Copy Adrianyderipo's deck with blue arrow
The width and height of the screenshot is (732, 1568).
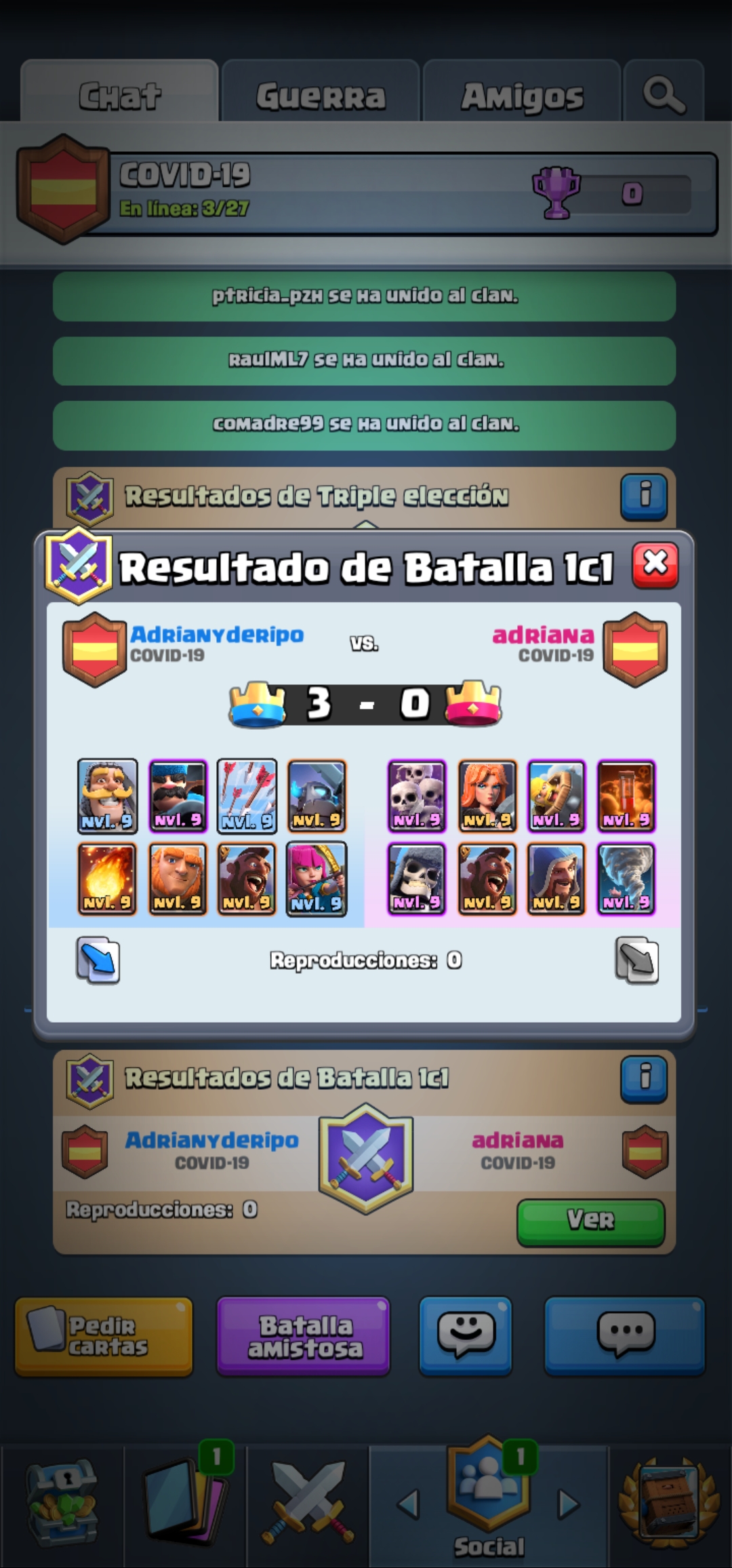coord(98,960)
